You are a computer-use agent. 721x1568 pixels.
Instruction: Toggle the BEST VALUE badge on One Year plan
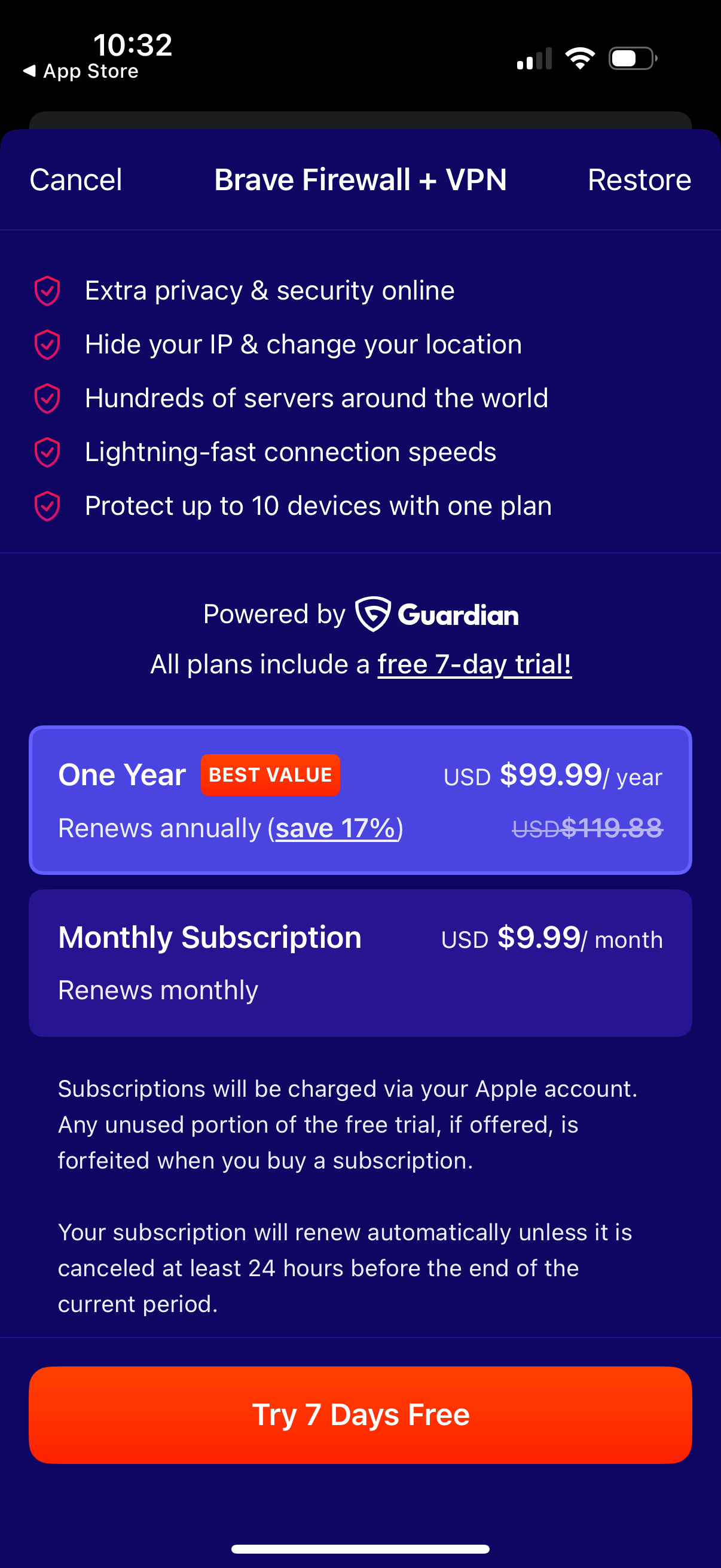pos(270,774)
